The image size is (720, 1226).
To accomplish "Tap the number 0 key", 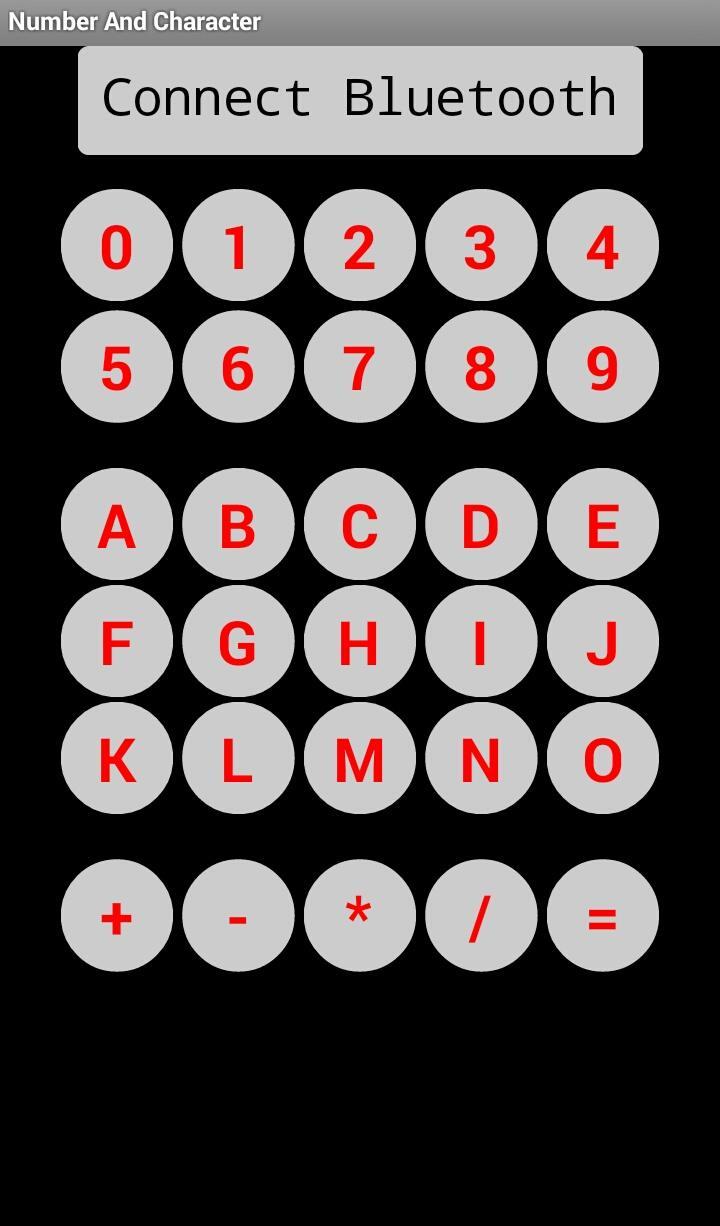I will 117,246.
